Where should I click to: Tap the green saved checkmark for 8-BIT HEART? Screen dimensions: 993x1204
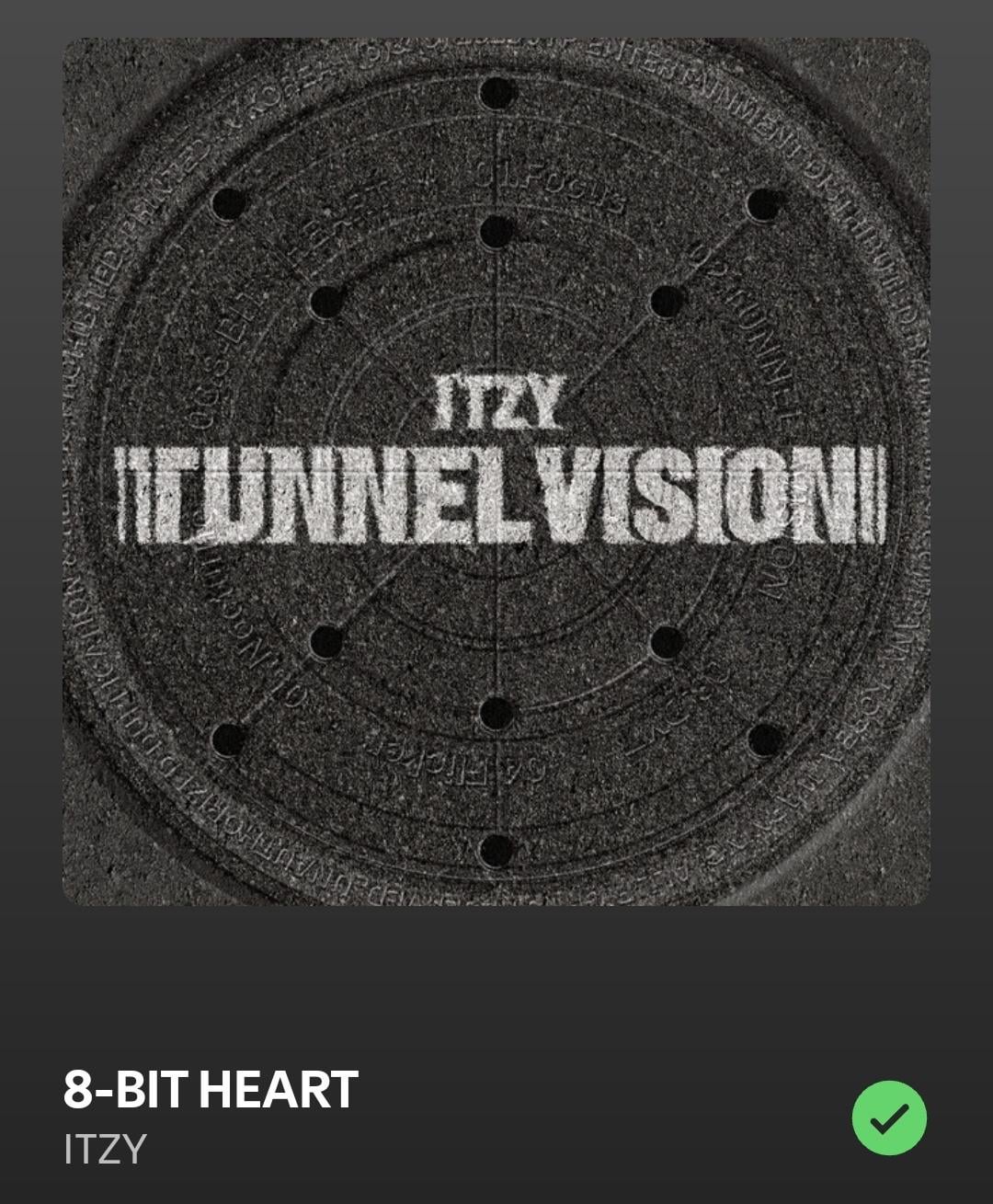888,1118
